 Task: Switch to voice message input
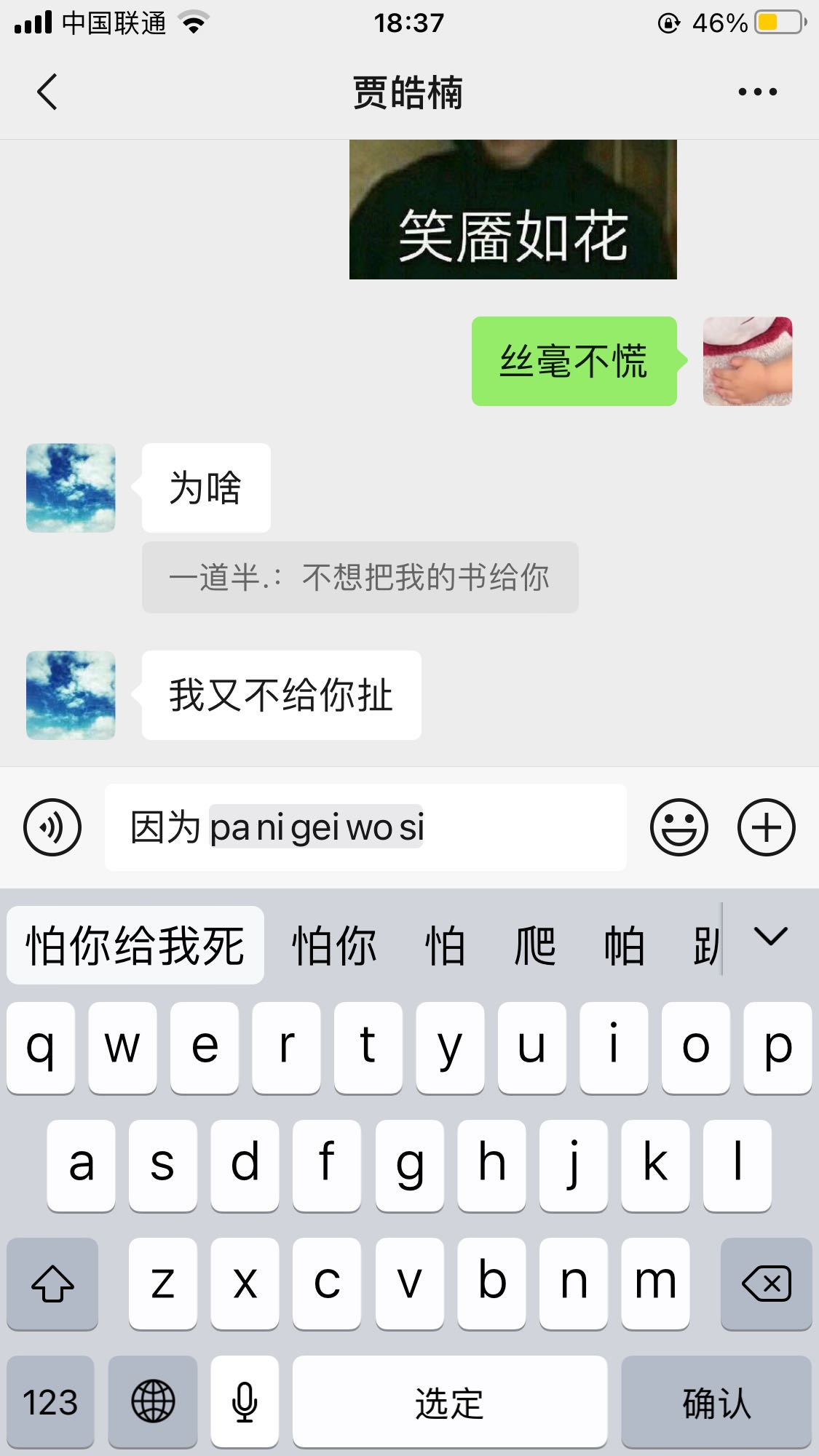52,827
